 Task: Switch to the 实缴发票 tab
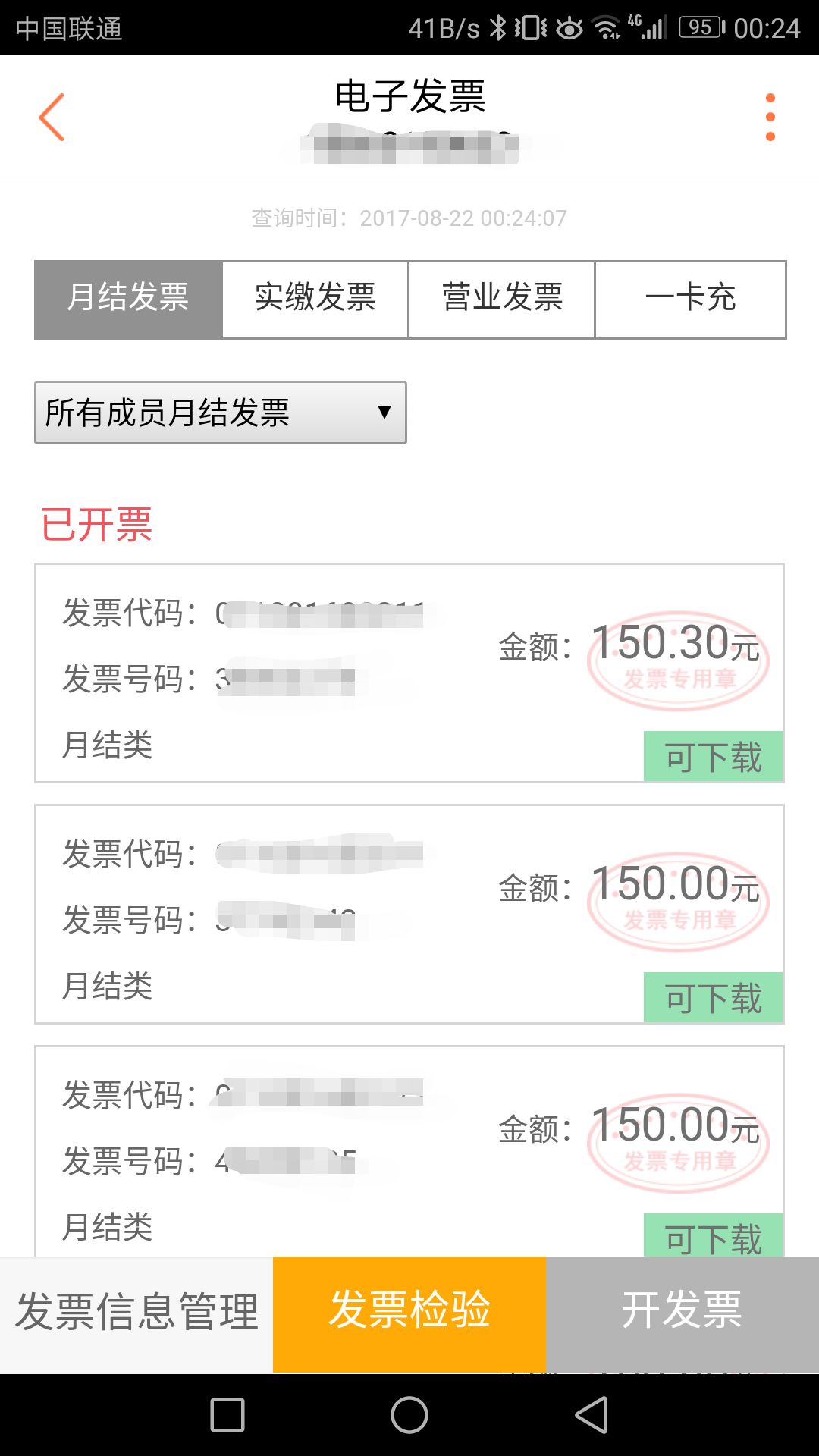pyautogui.click(x=315, y=299)
